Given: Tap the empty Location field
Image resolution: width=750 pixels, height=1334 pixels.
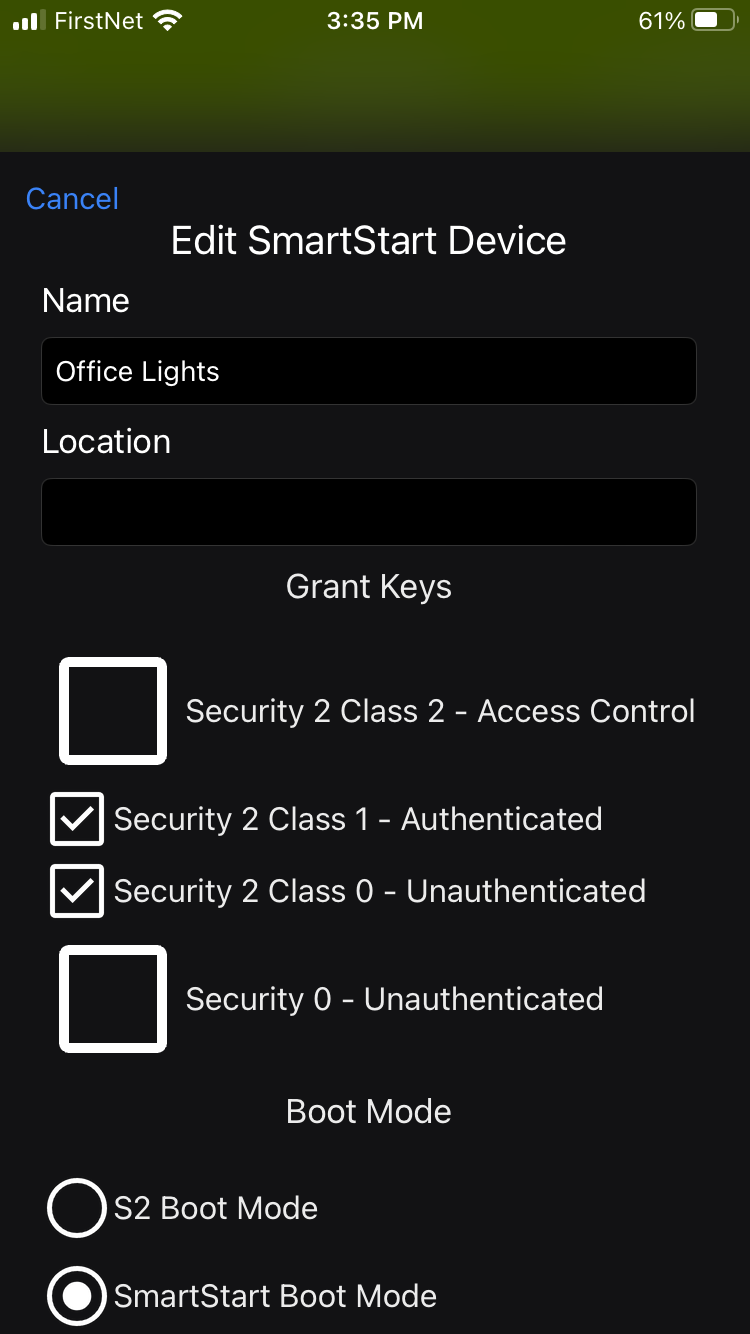Looking at the screenshot, I should 369,512.
